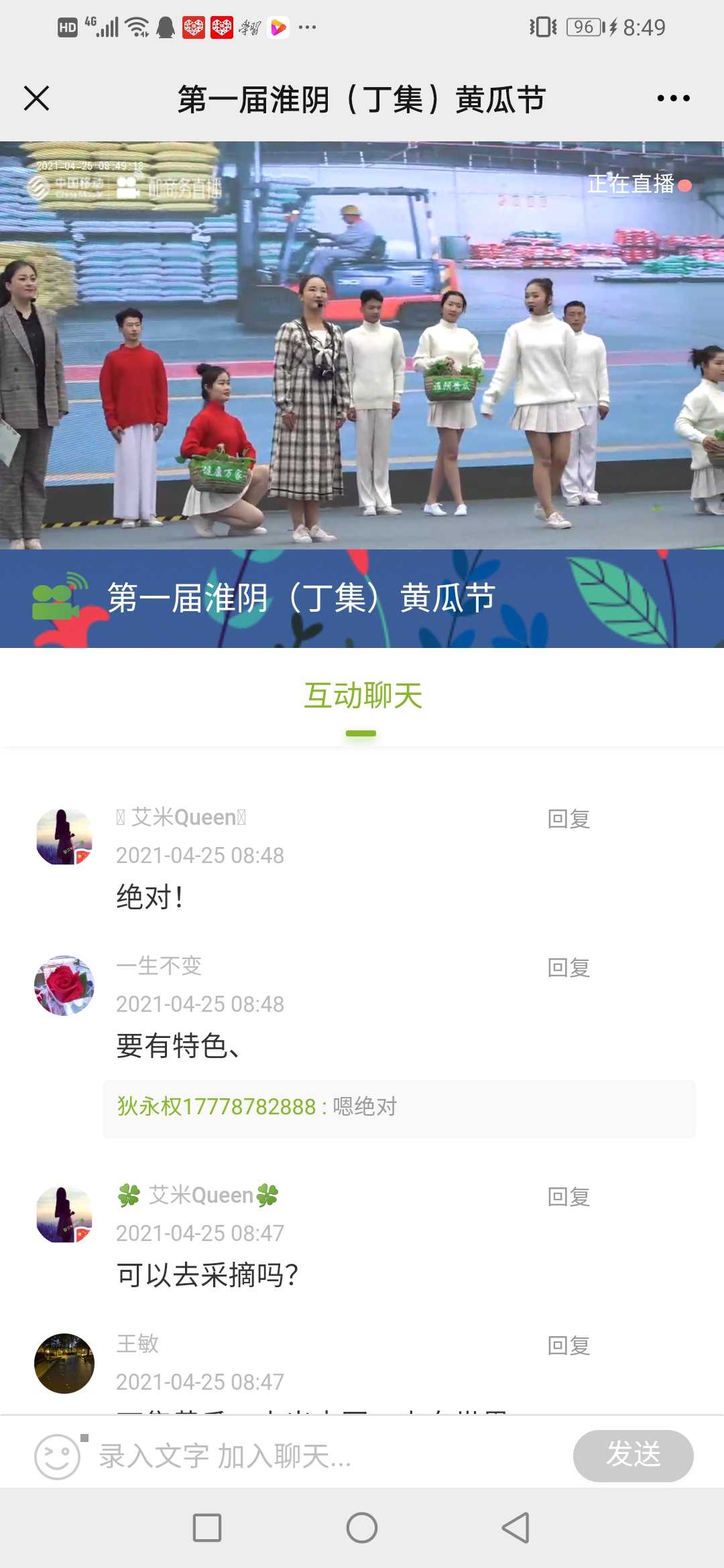Reply to 艾米Queen's comment 绝对!
The width and height of the screenshot is (724, 1568).
point(568,819)
